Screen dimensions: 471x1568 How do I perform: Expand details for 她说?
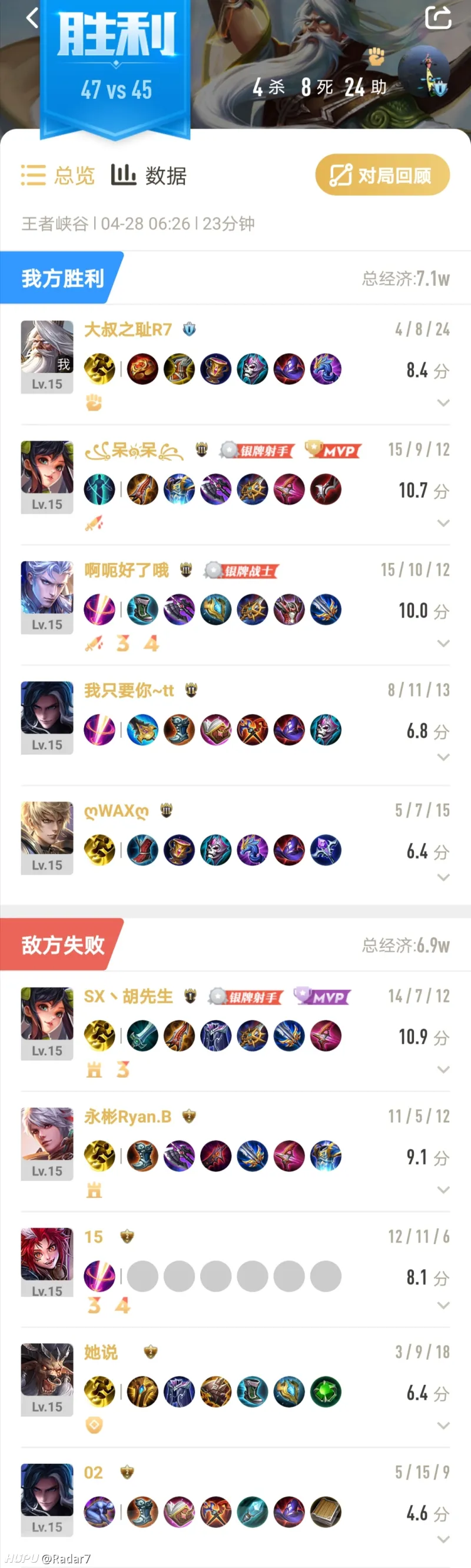[x=443, y=1426]
